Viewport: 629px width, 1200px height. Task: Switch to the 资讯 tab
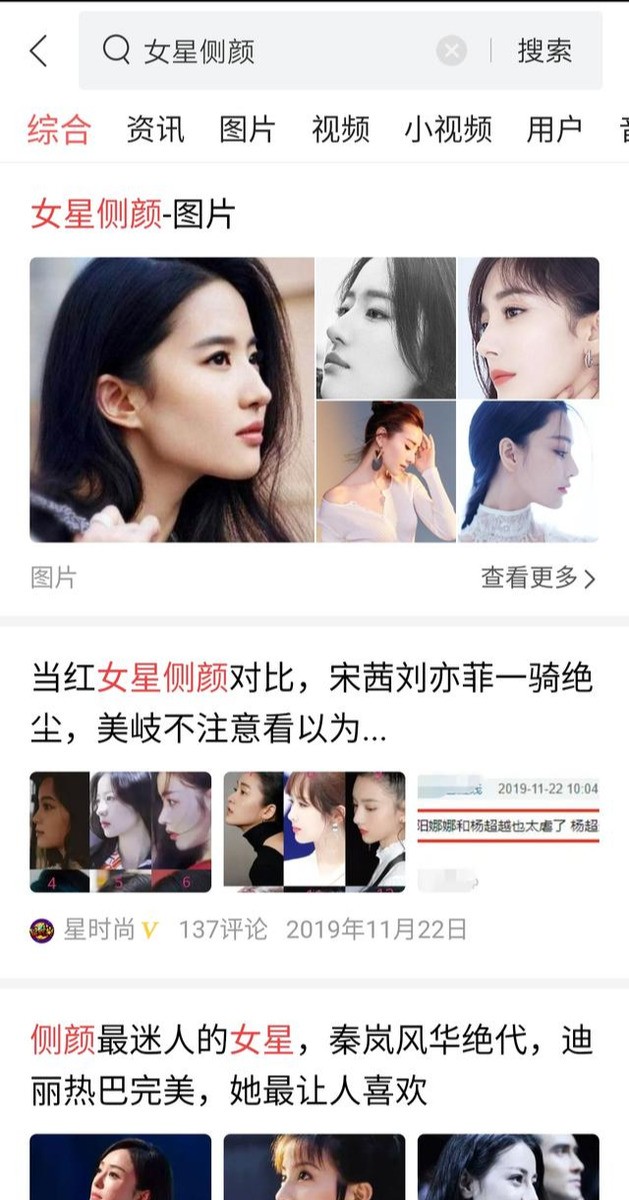(155, 129)
